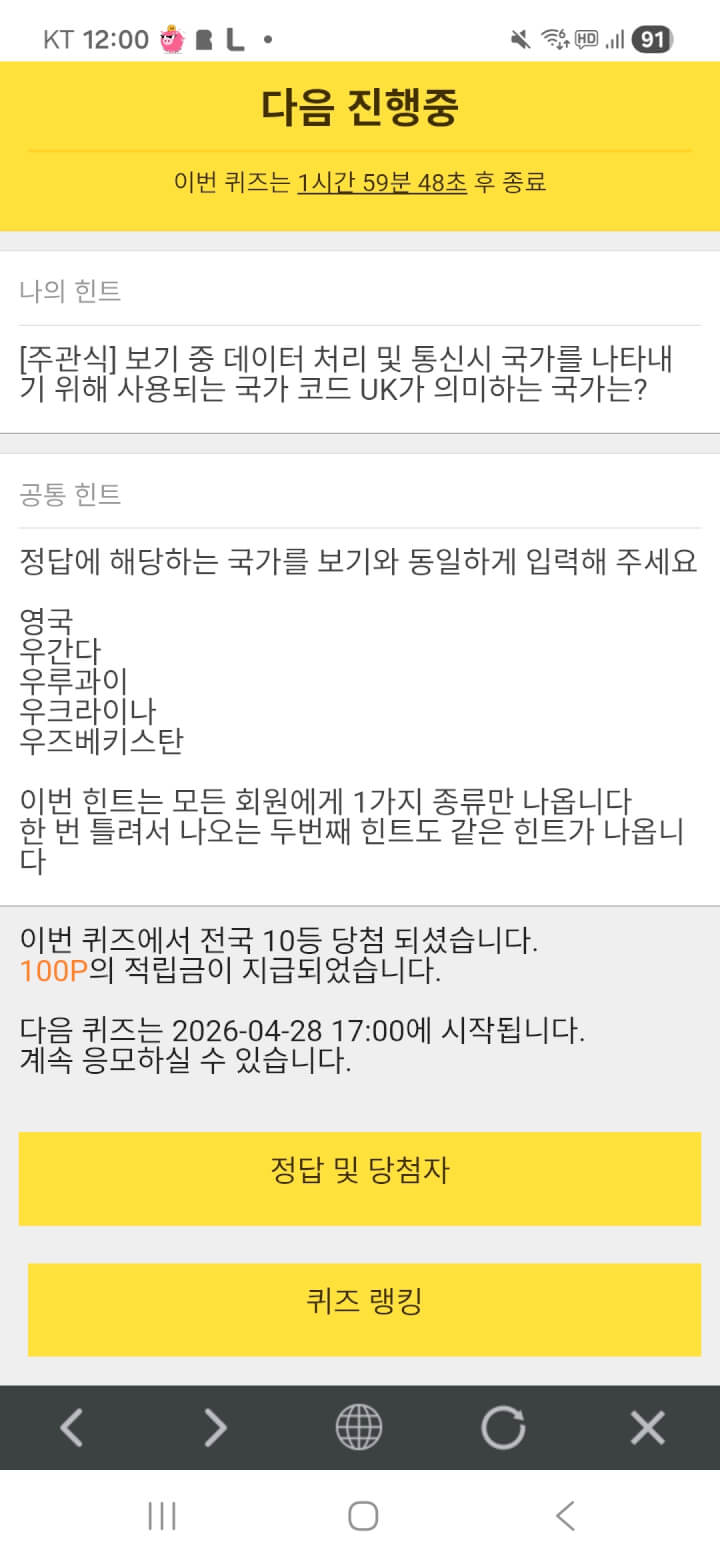
Task: Tap the system home button
Action: pos(362,1516)
